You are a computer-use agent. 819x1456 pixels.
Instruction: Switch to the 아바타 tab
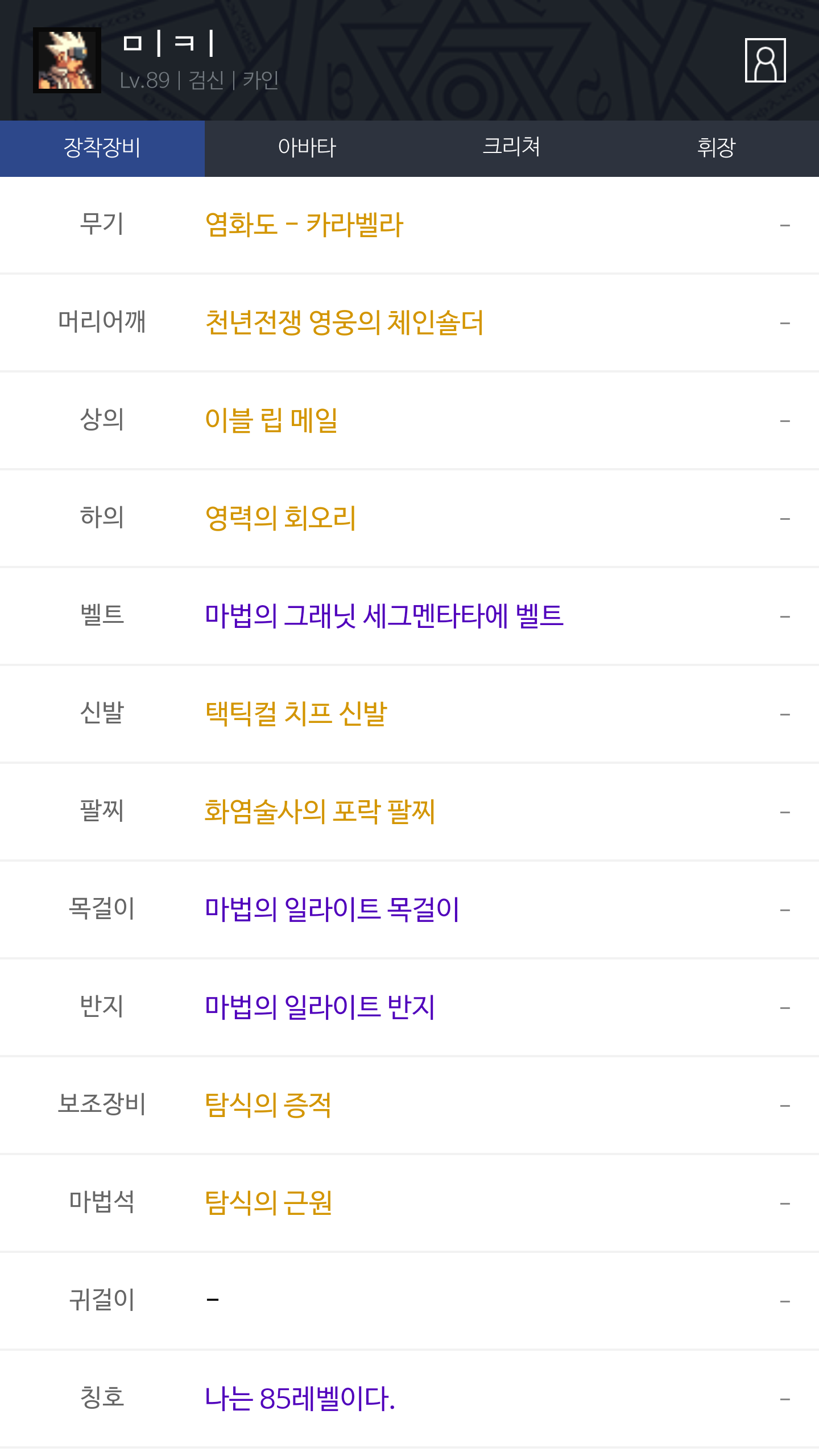307,148
